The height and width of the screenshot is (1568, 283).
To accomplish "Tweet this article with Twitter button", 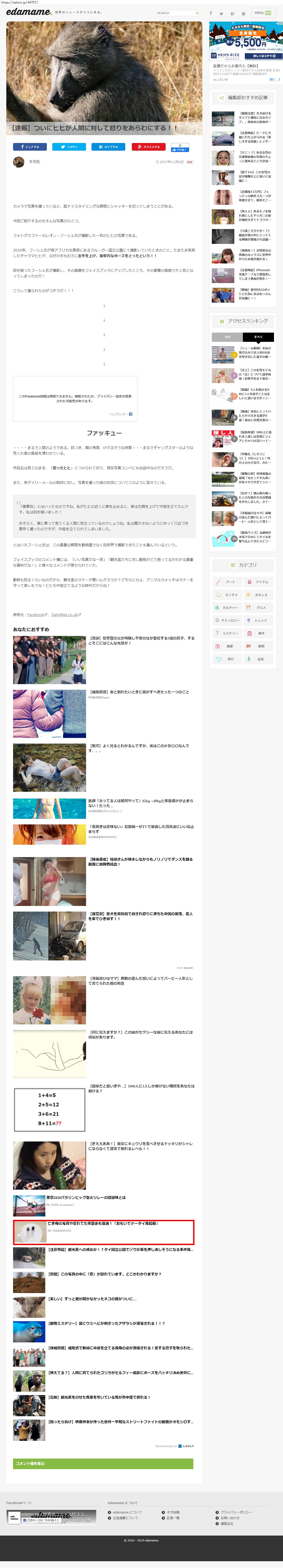I will click(x=69, y=147).
